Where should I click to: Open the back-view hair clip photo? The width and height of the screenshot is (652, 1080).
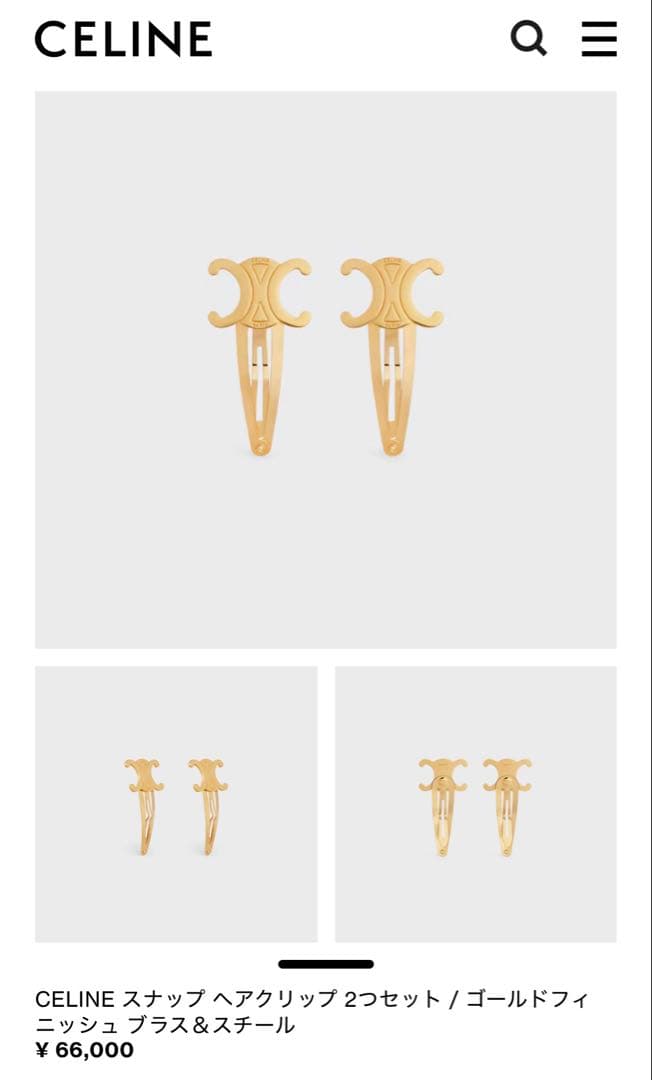coord(475,804)
